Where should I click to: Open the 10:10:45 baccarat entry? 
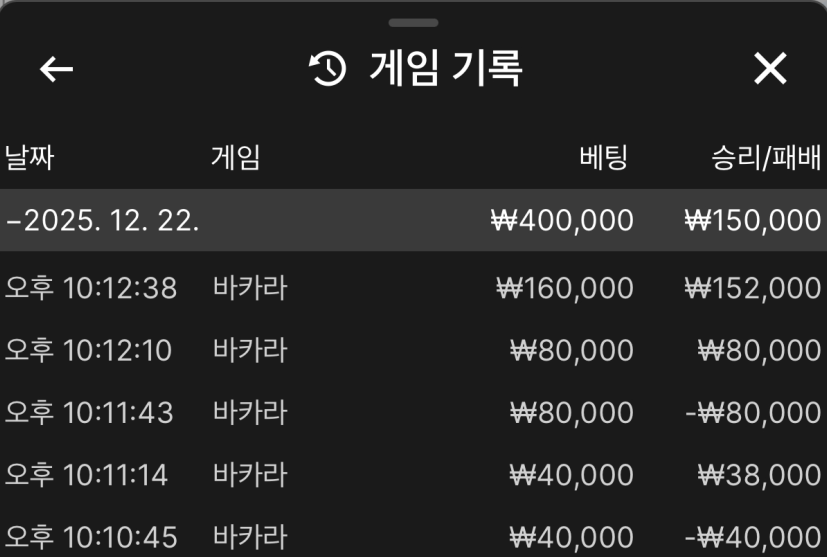413,535
